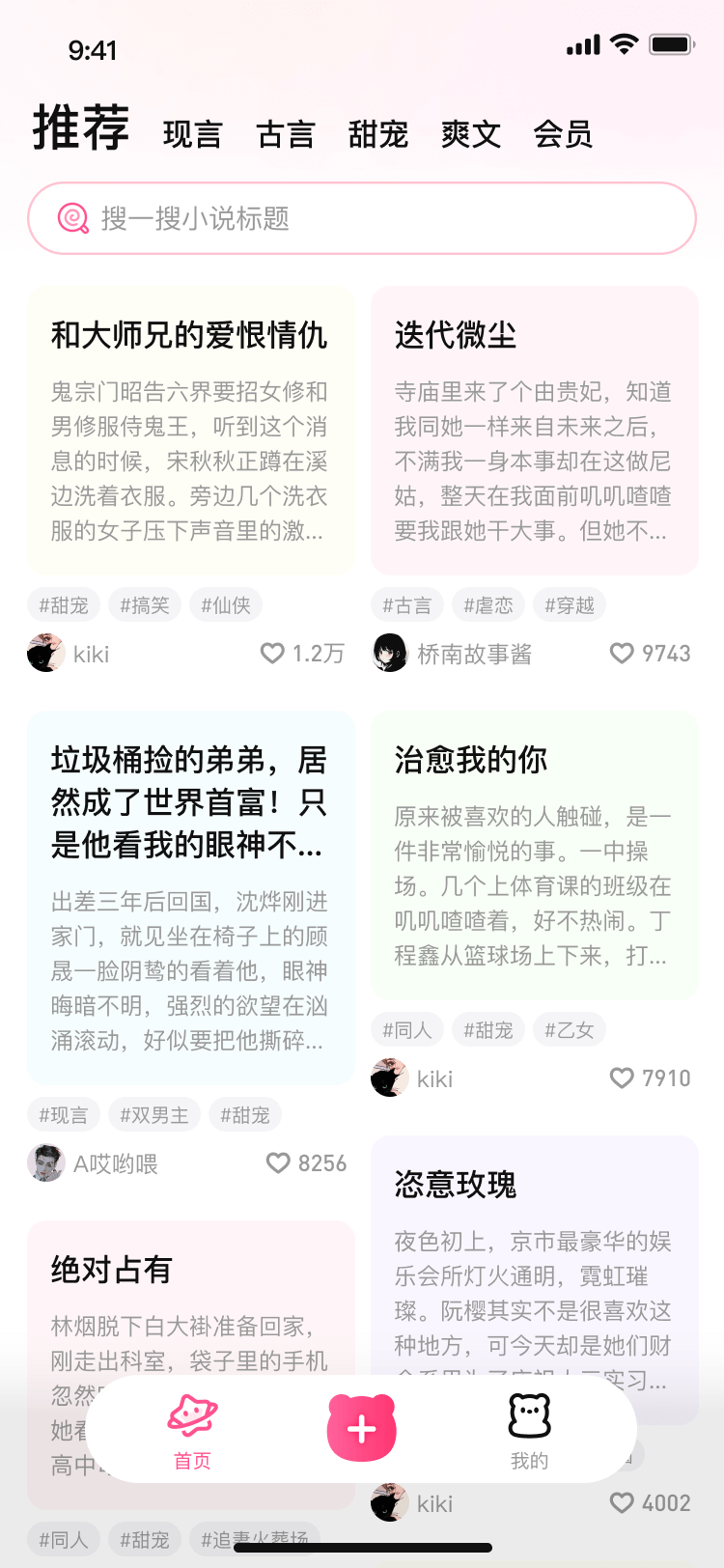The width and height of the screenshot is (724, 1568).
Task: Open the 搜一搜小说标题 search box
Action: coord(362,218)
